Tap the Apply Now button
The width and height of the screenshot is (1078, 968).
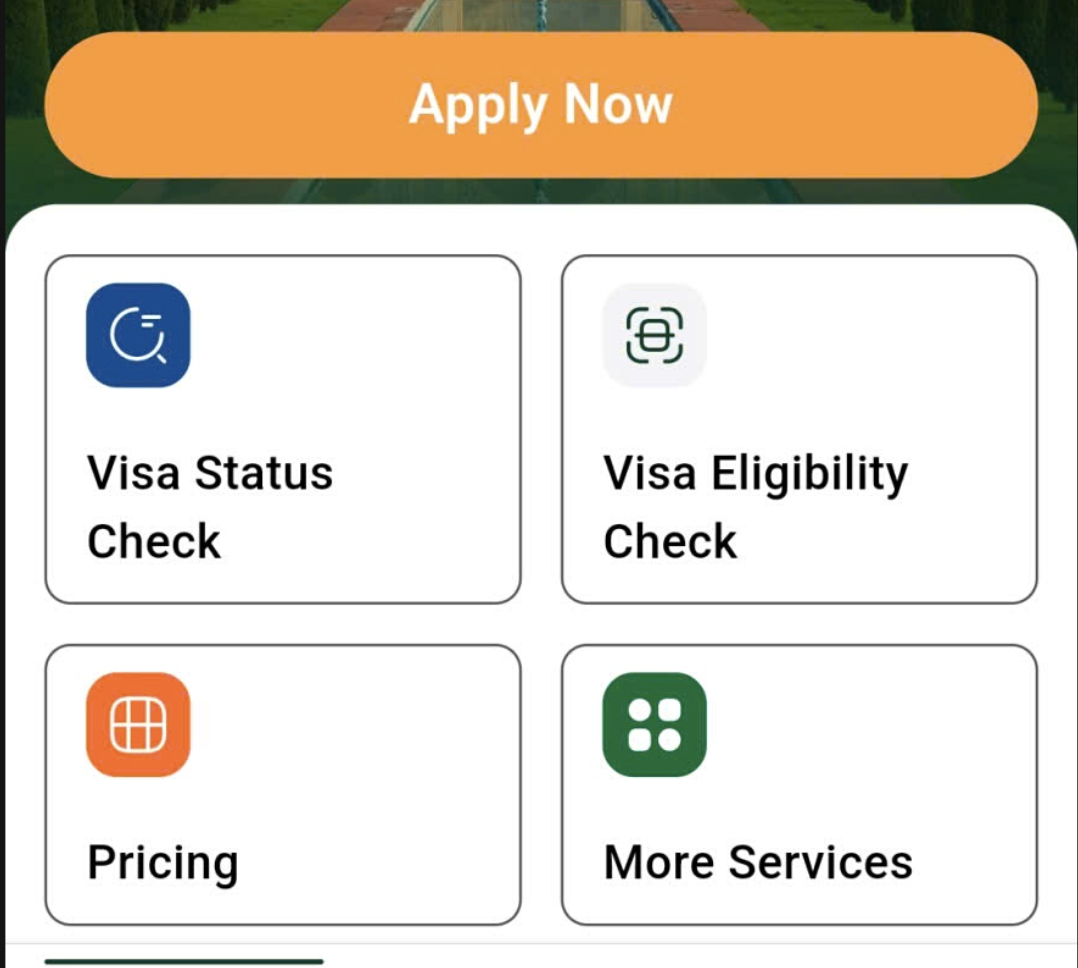coord(540,105)
